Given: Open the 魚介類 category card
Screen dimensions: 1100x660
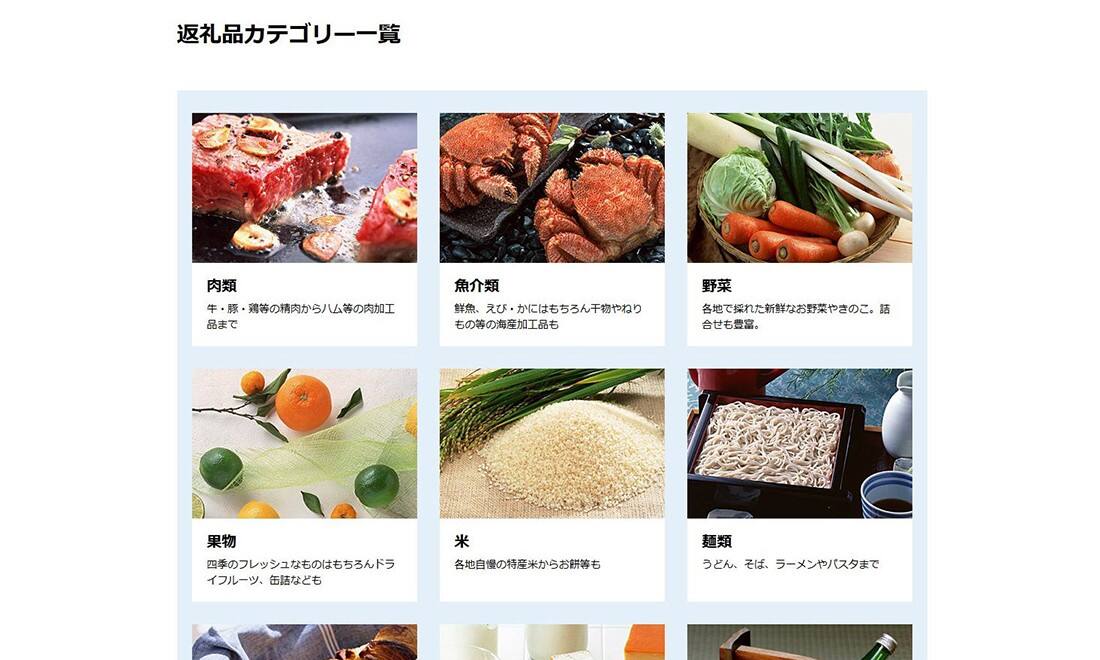Looking at the screenshot, I should click(552, 229).
